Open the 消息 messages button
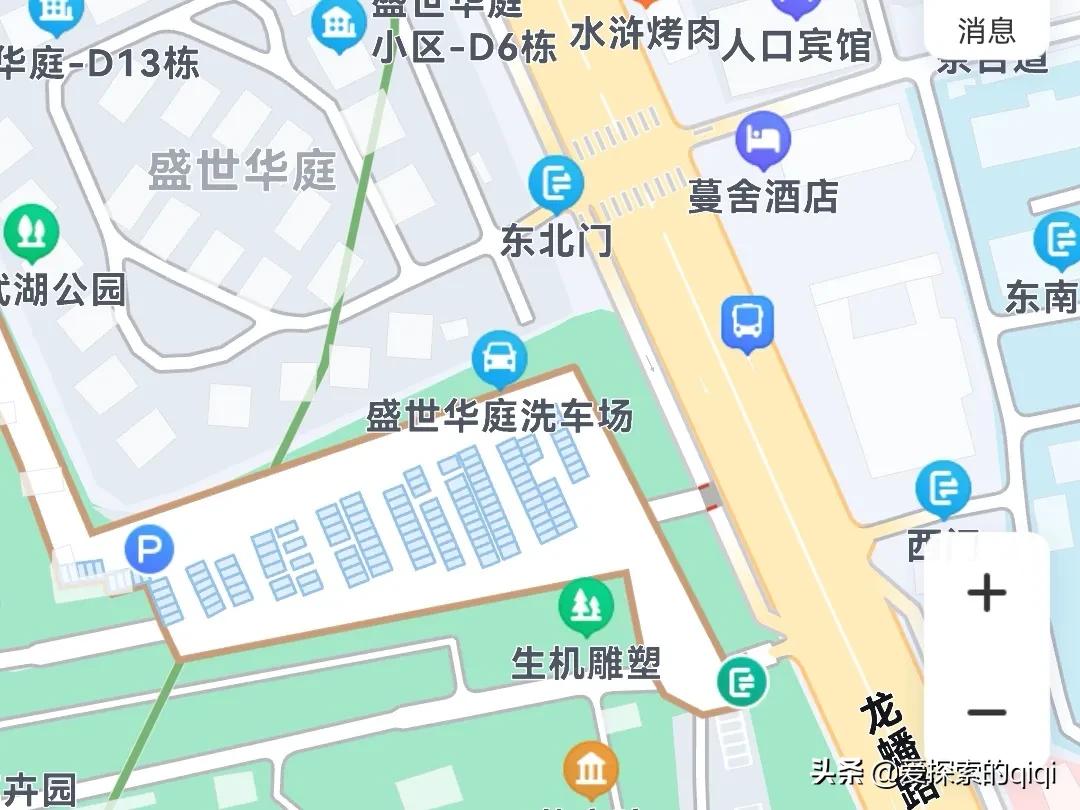This screenshot has height=810, width=1080. [986, 30]
